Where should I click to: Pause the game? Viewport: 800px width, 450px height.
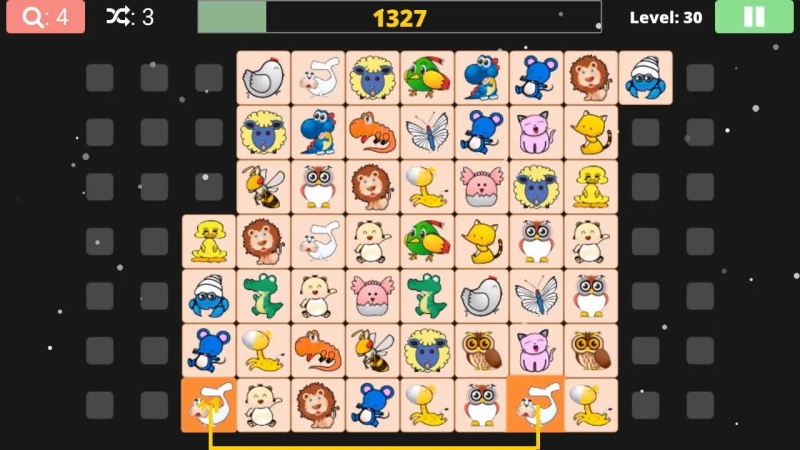pyautogui.click(x=754, y=17)
